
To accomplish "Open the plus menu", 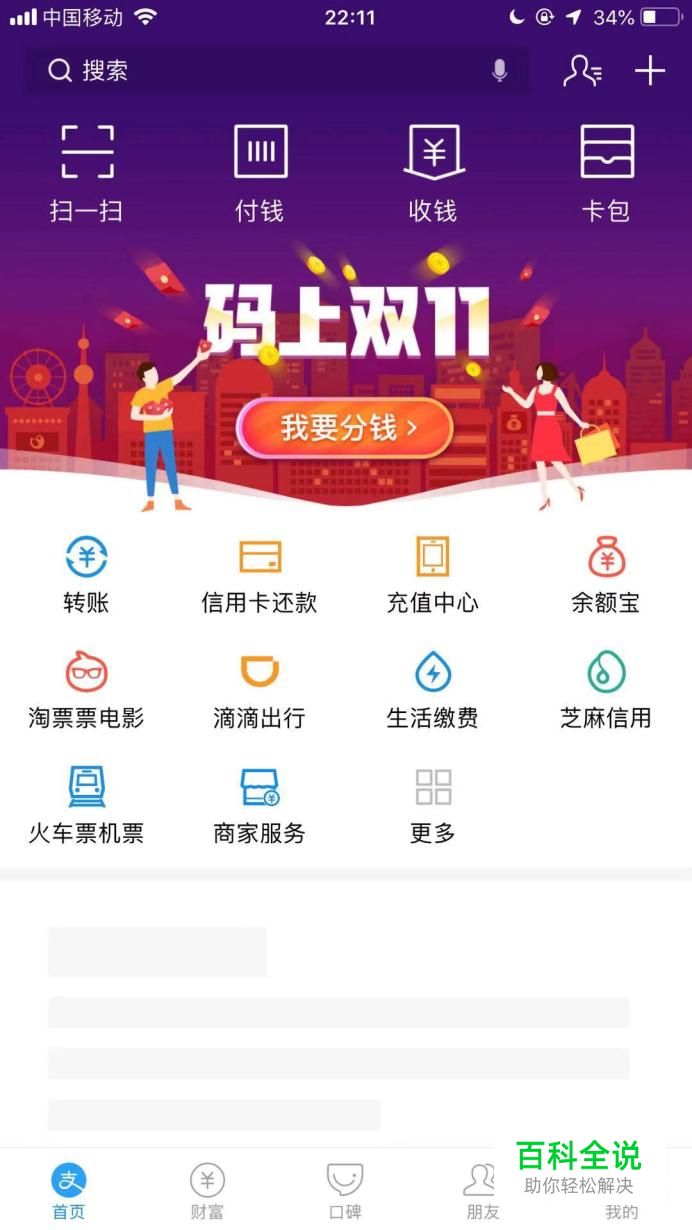I will (650, 71).
